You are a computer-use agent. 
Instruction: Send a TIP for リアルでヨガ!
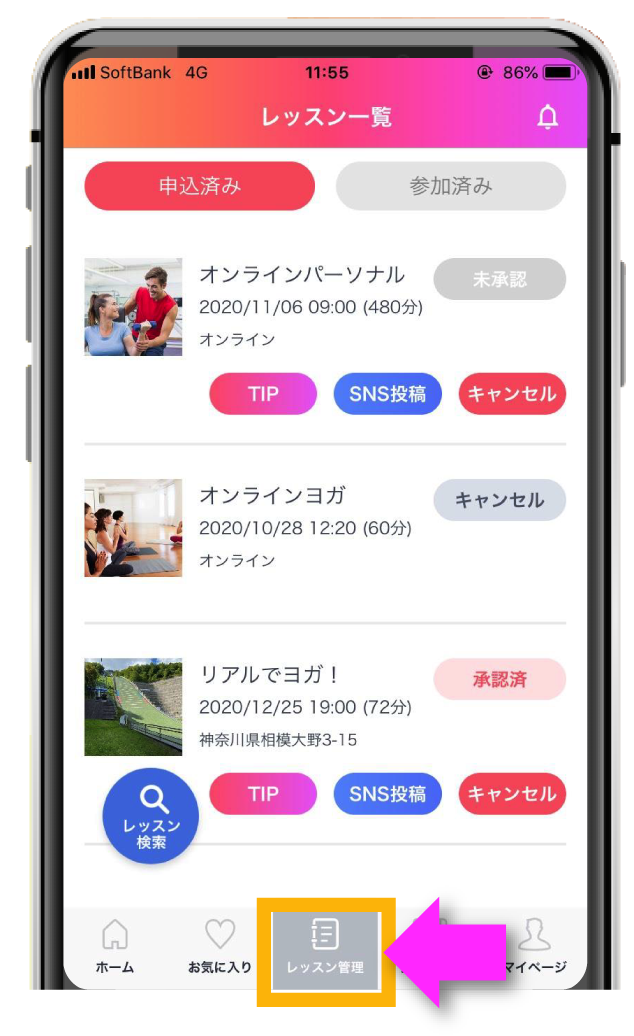click(263, 795)
